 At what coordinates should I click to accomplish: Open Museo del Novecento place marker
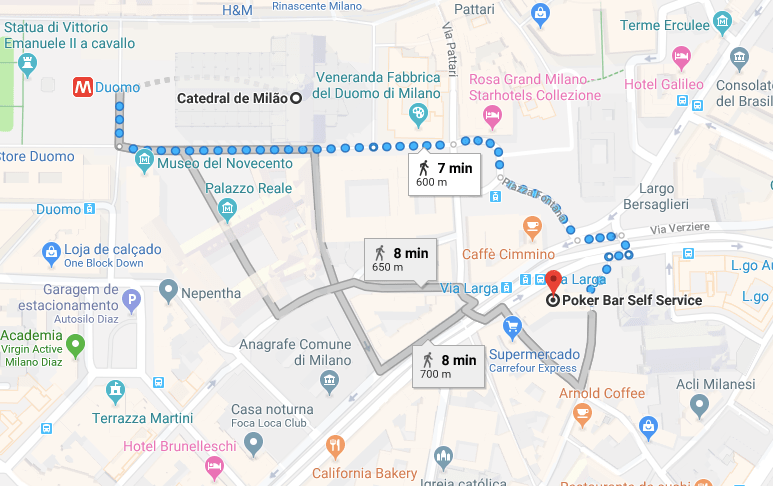[145, 162]
